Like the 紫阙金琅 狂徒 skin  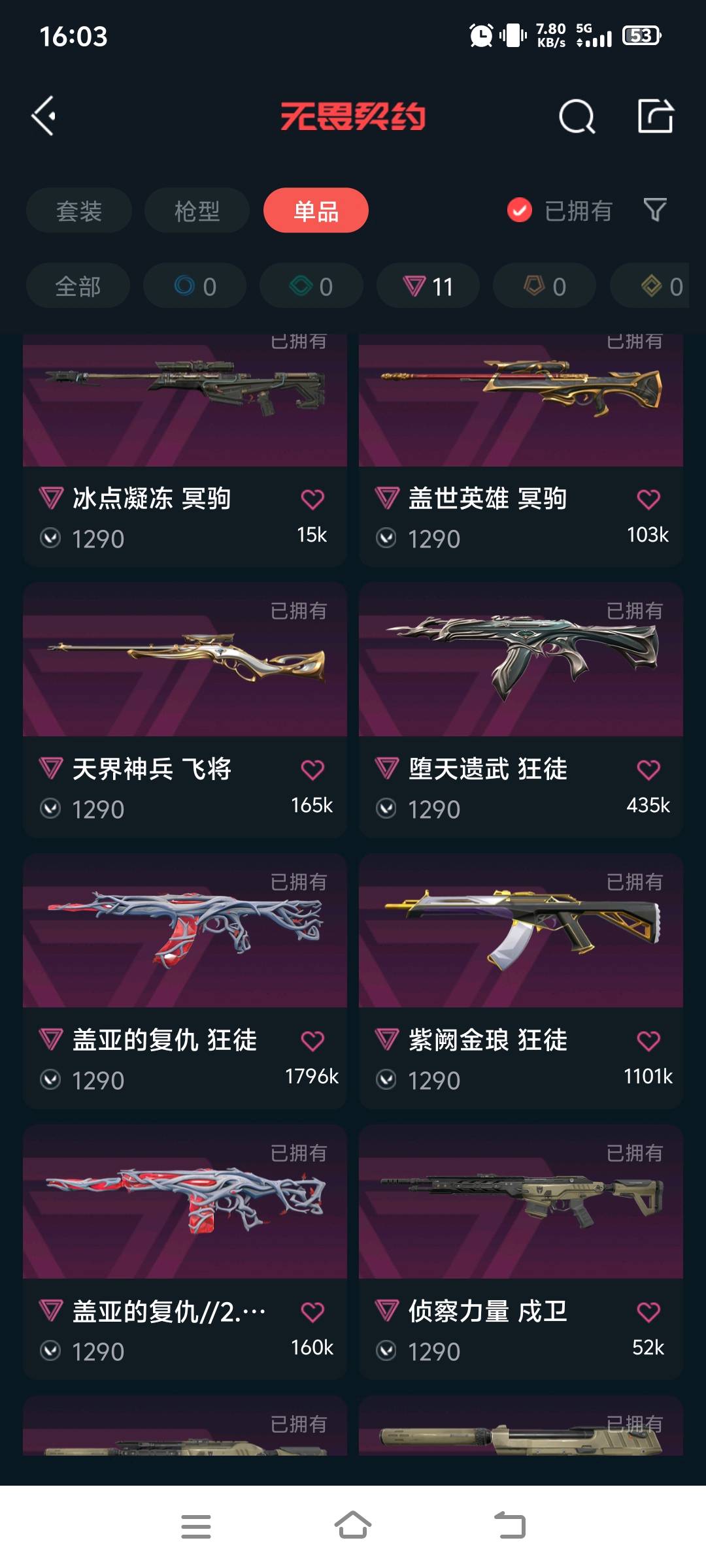click(648, 1041)
